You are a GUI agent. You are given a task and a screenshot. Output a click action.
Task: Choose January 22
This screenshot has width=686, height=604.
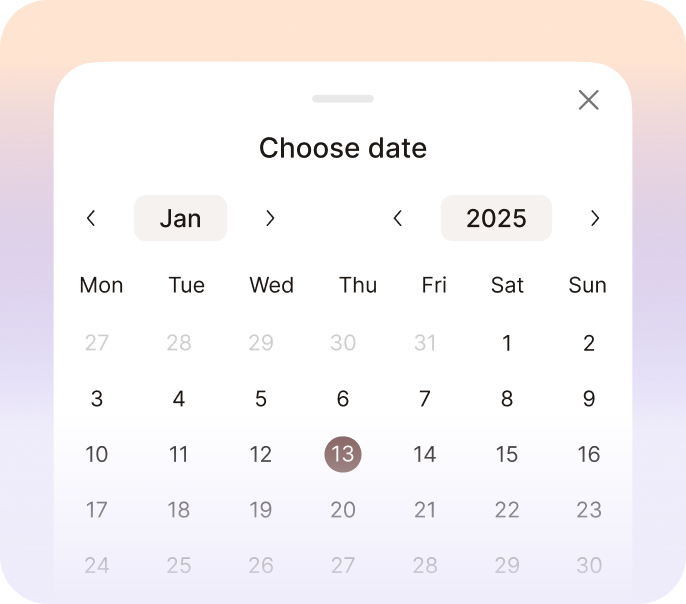point(507,510)
